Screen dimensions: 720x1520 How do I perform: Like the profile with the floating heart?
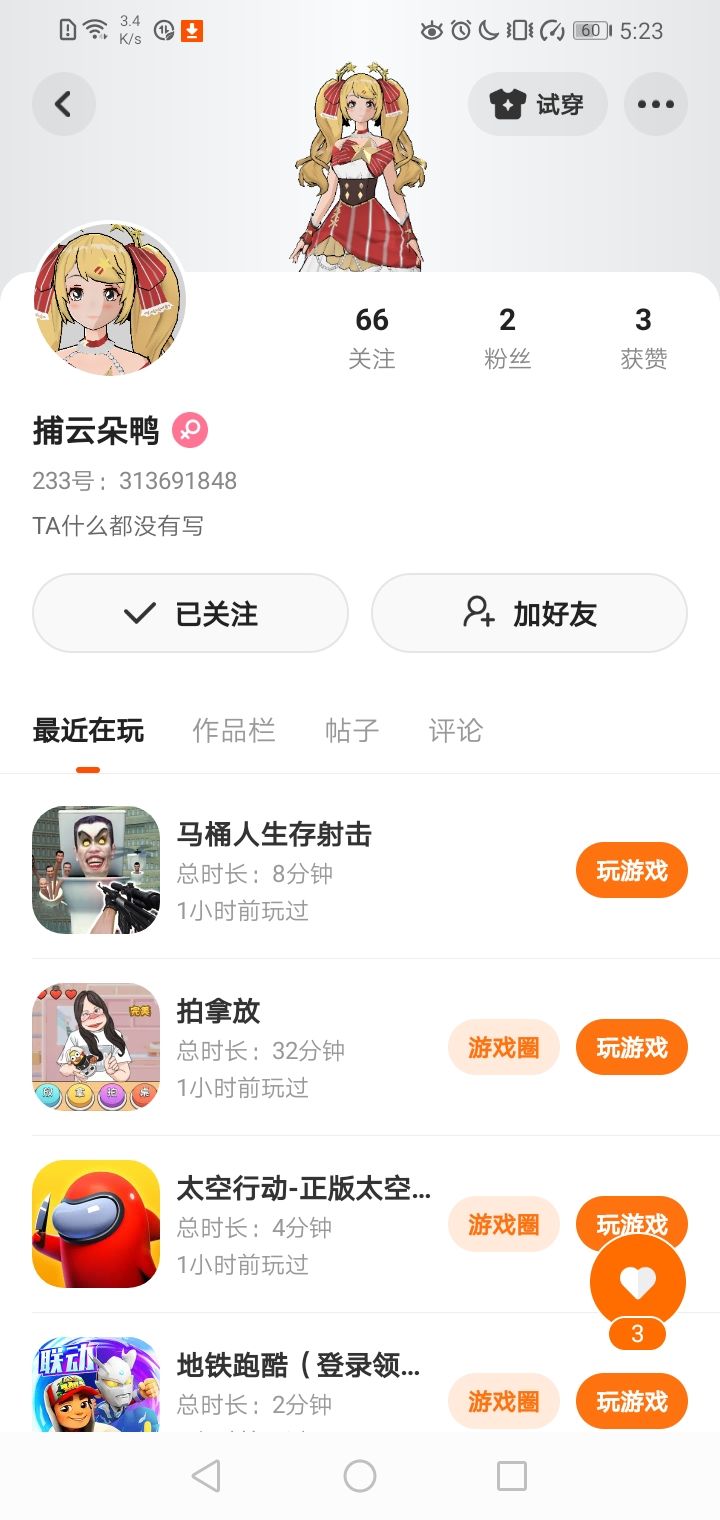(638, 1281)
